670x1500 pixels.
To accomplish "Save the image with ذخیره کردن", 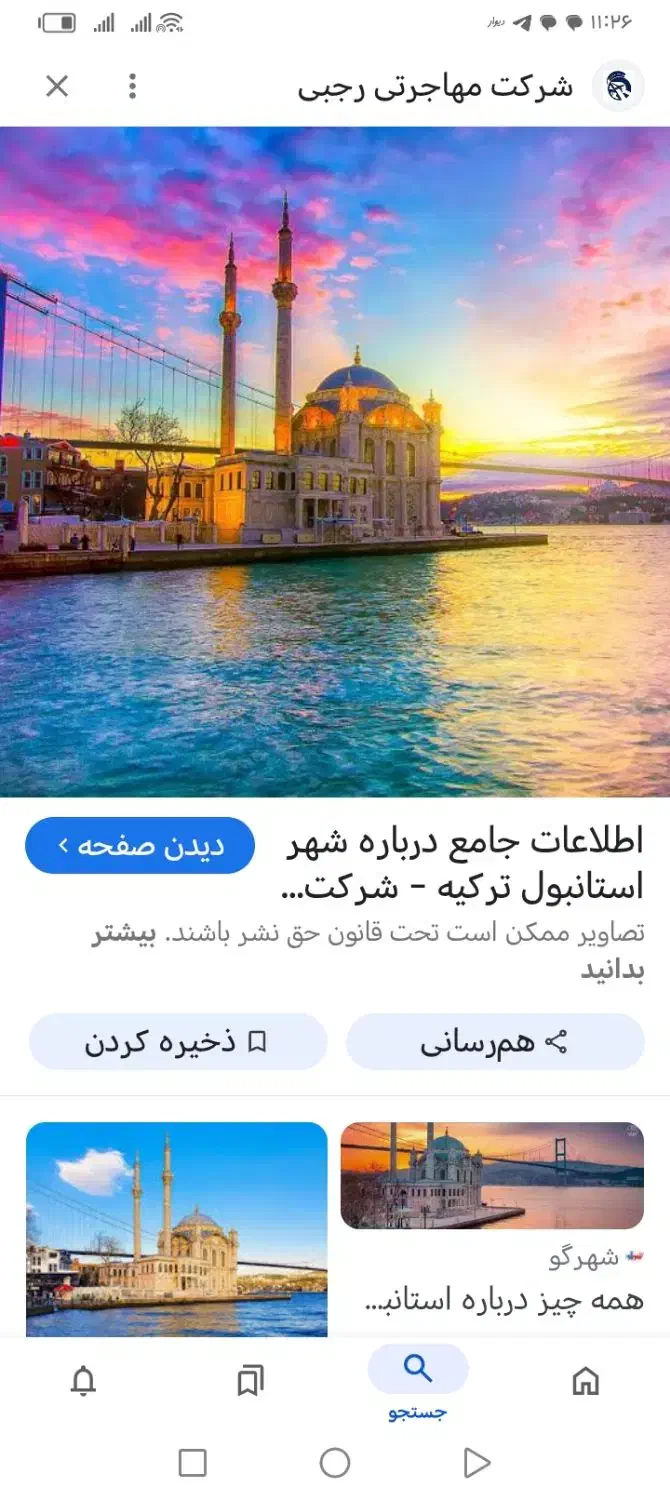I will (177, 1042).
